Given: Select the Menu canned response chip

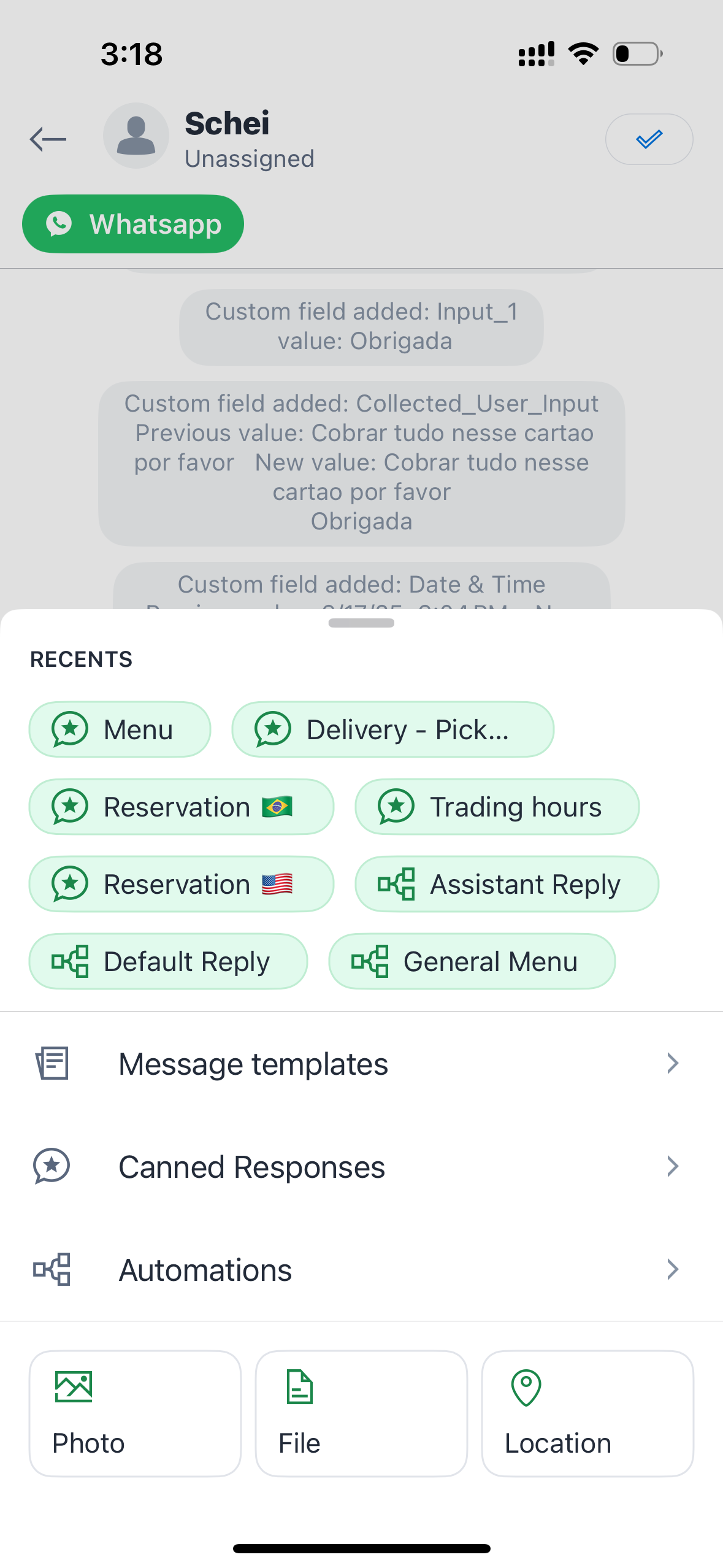Looking at the screenshot, I should 120,729.
